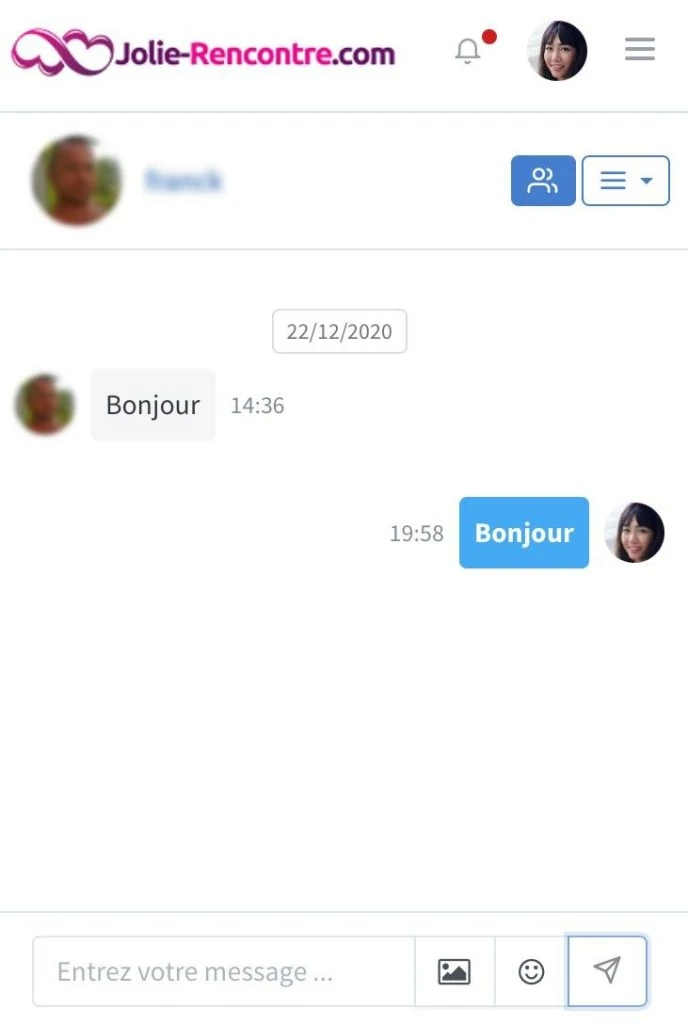The height and width of the screenshot is (1024, 688).
Task: Open the notifications bell
Action: 468,50
